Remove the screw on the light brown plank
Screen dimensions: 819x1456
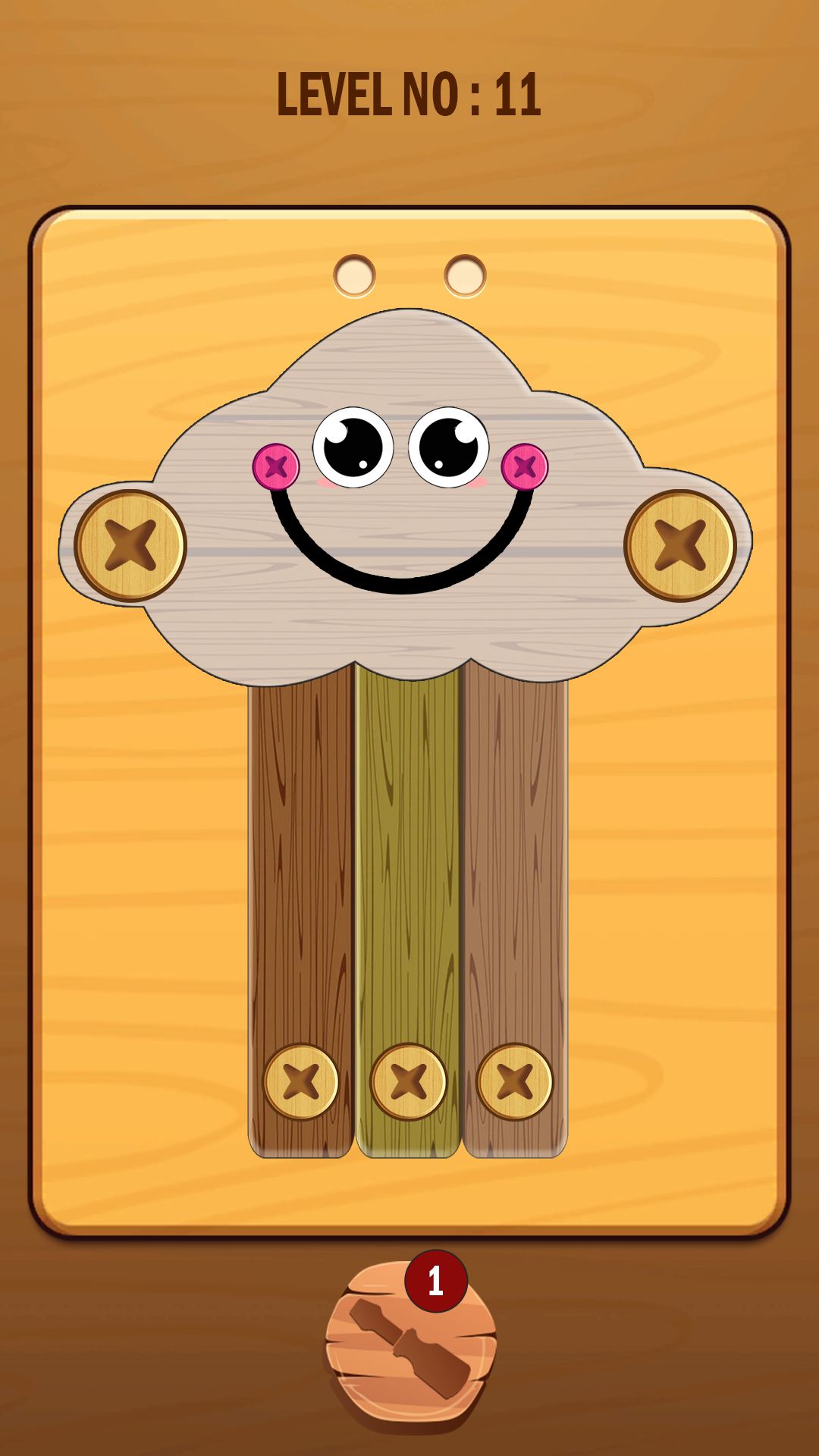[x=515, y=1082]
